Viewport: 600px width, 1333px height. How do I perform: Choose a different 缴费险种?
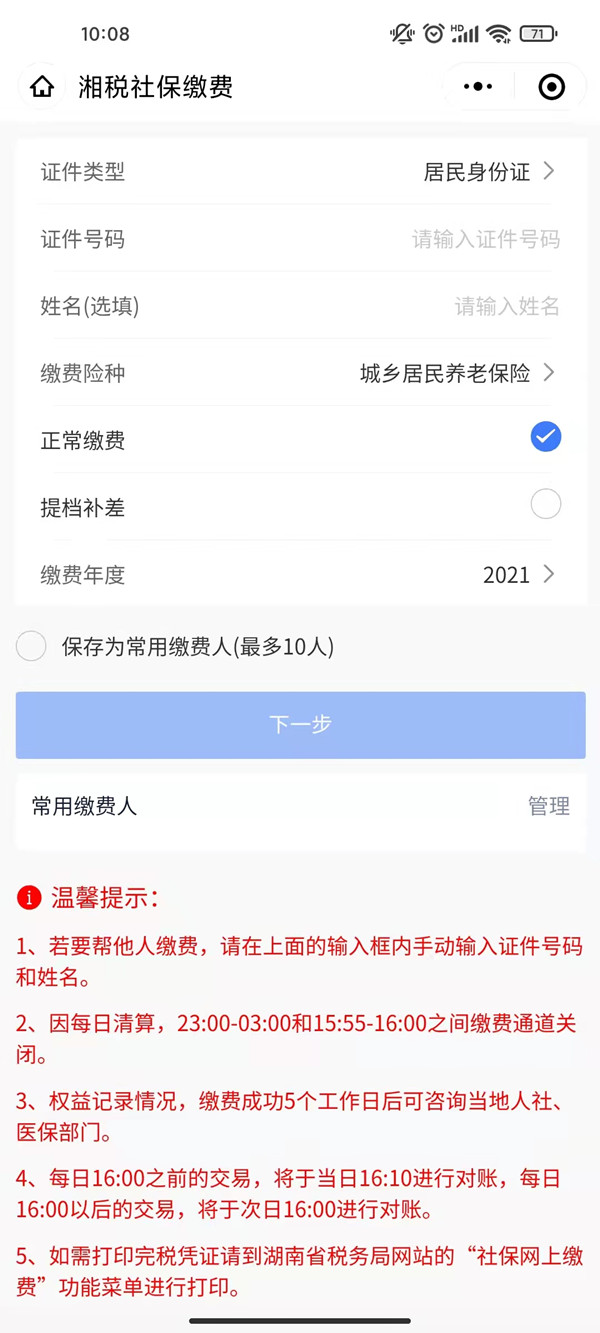(x=456, y=374)
